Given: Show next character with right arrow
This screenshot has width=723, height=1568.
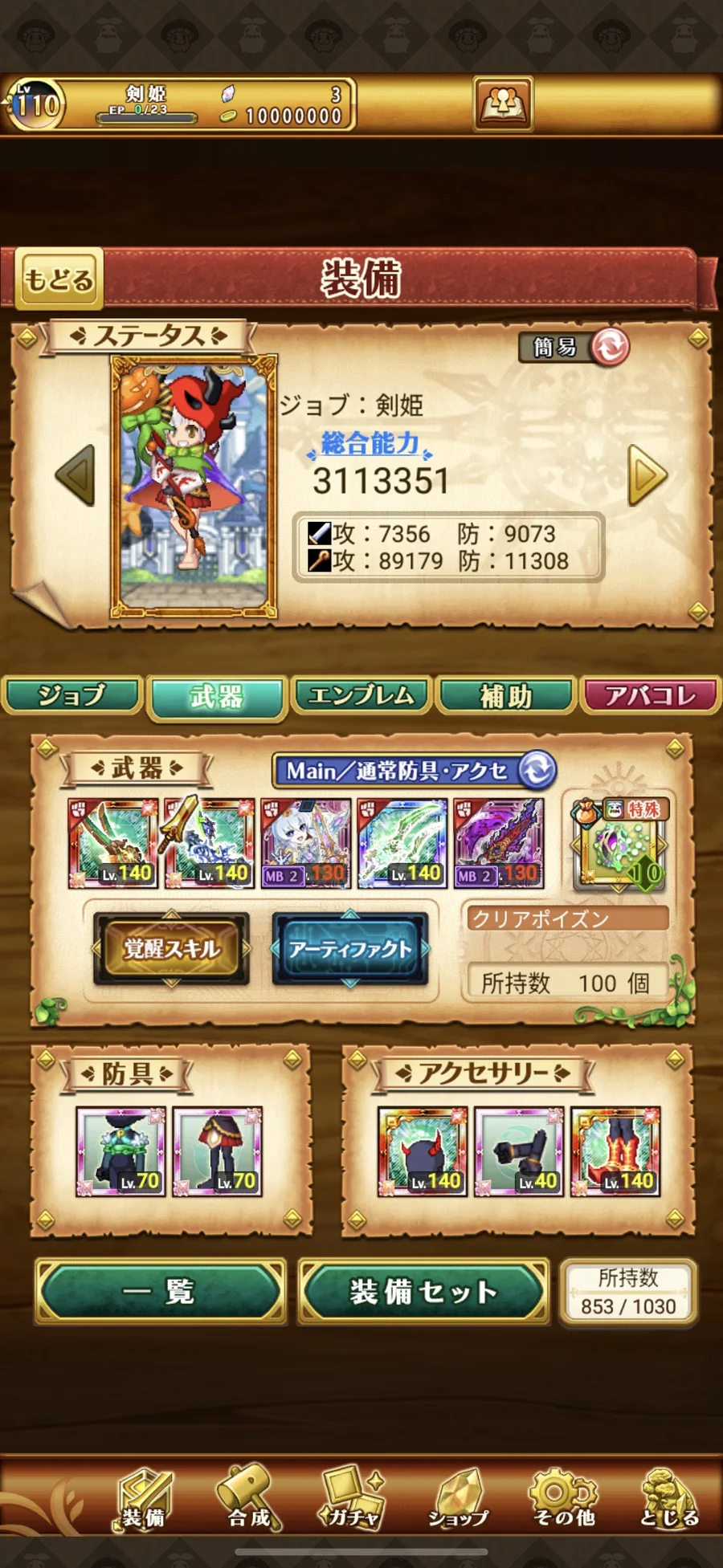Looking at the screenshot, I should click(647, 475).
